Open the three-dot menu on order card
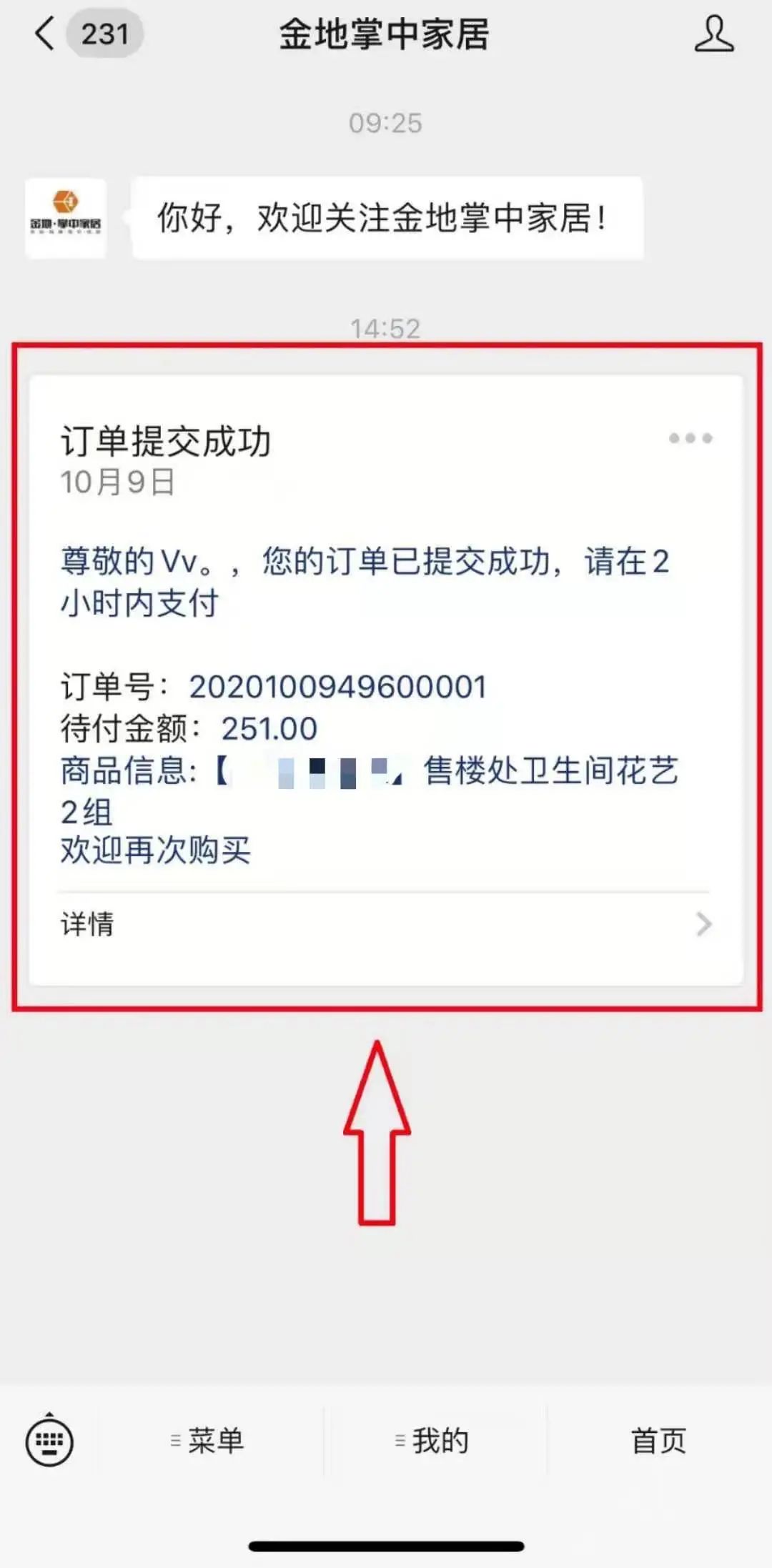Screen dimensions: 772x1568 [690, 438]
